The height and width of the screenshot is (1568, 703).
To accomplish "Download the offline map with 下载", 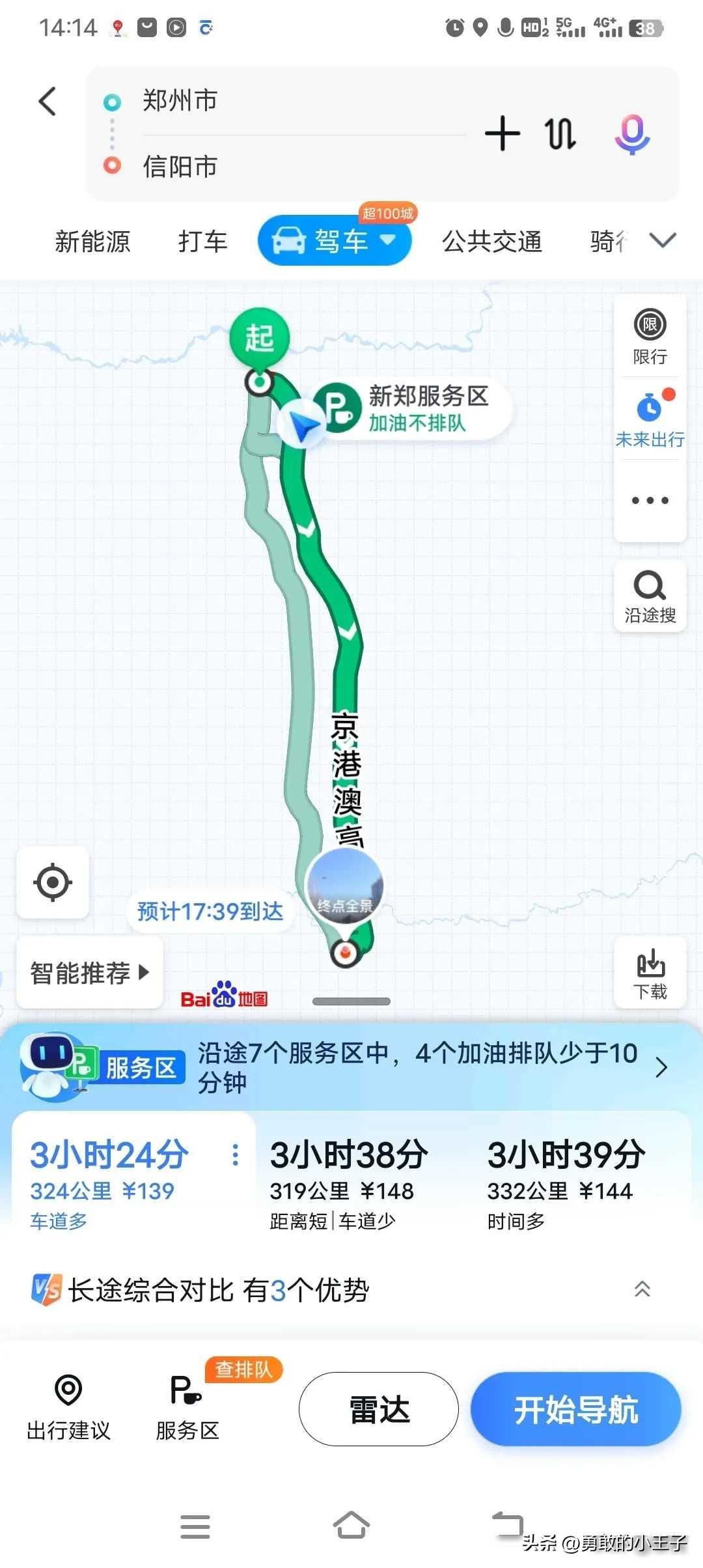I will coord(650,973).
